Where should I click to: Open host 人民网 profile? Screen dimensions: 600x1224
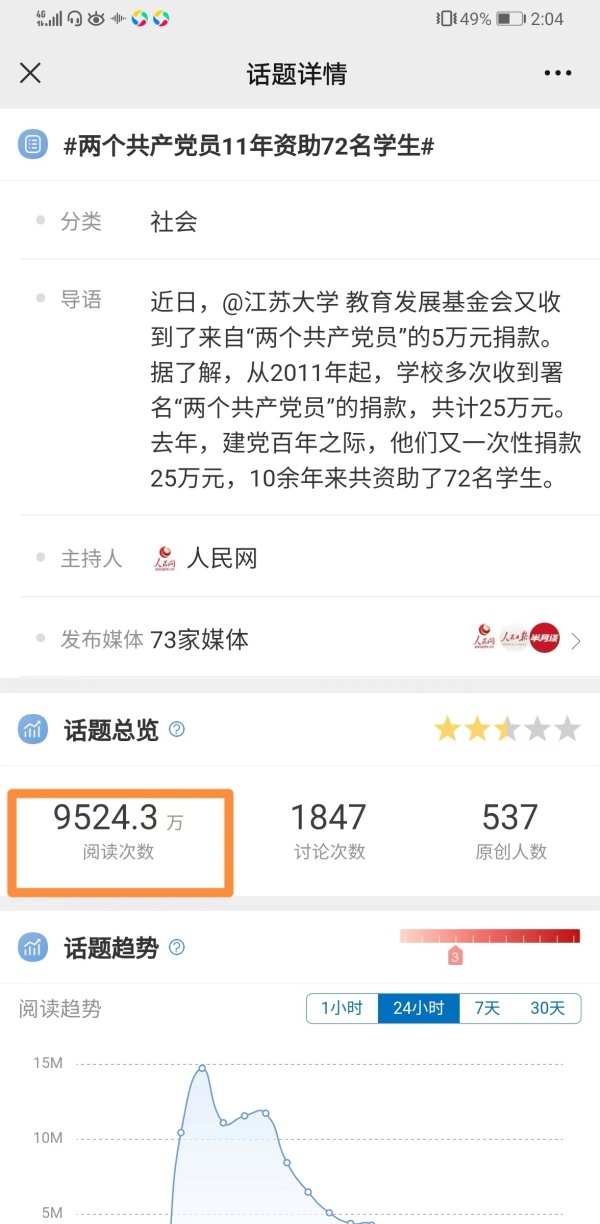(208, 558)
